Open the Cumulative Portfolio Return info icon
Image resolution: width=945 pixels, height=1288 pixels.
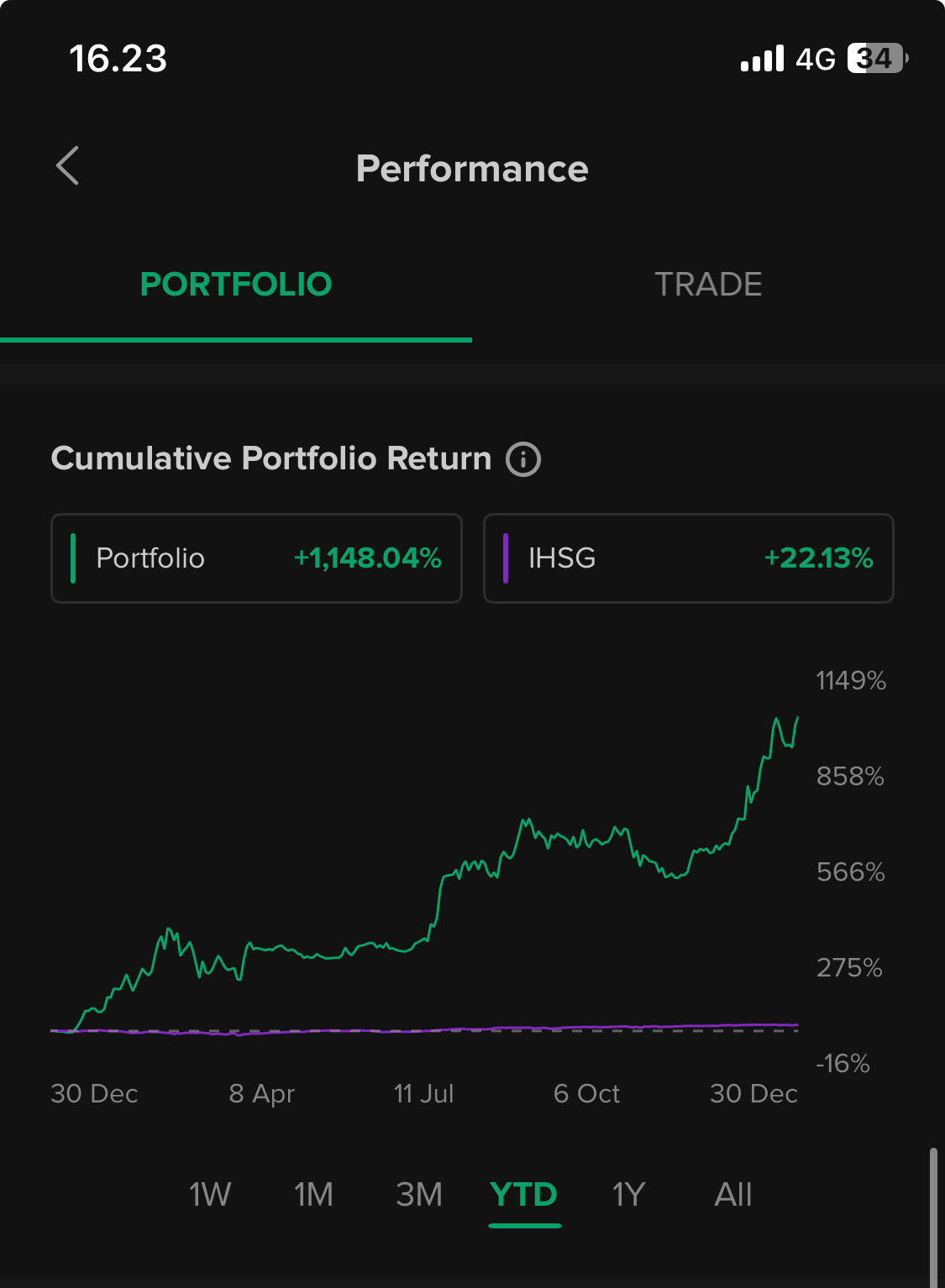click(x=523, y=459)
